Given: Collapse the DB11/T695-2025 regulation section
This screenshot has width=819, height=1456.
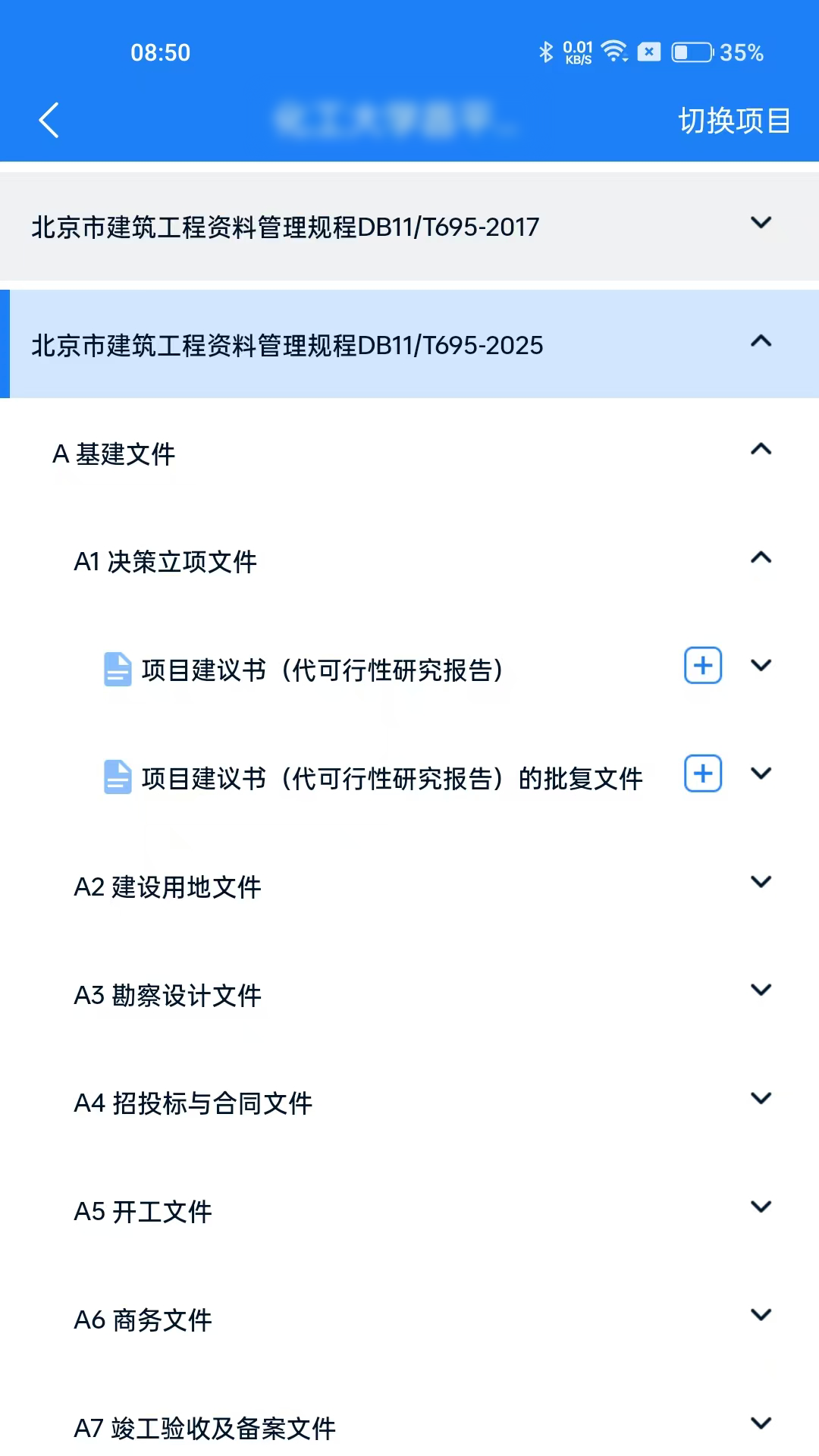Looking at the screenshot, I should (x=761, y=343).
